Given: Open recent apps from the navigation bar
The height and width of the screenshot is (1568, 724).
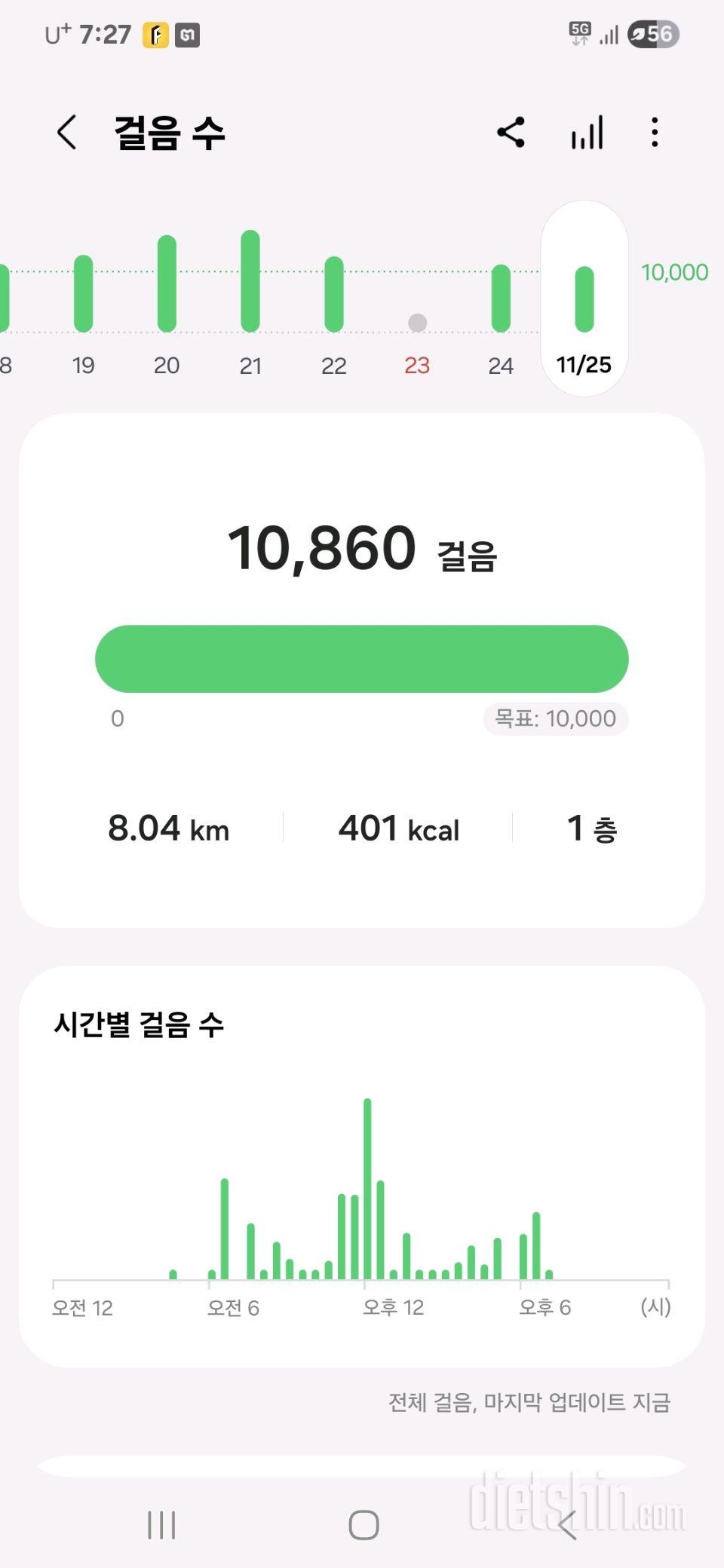Looking at the screenshot, I should click(161, 1525).
